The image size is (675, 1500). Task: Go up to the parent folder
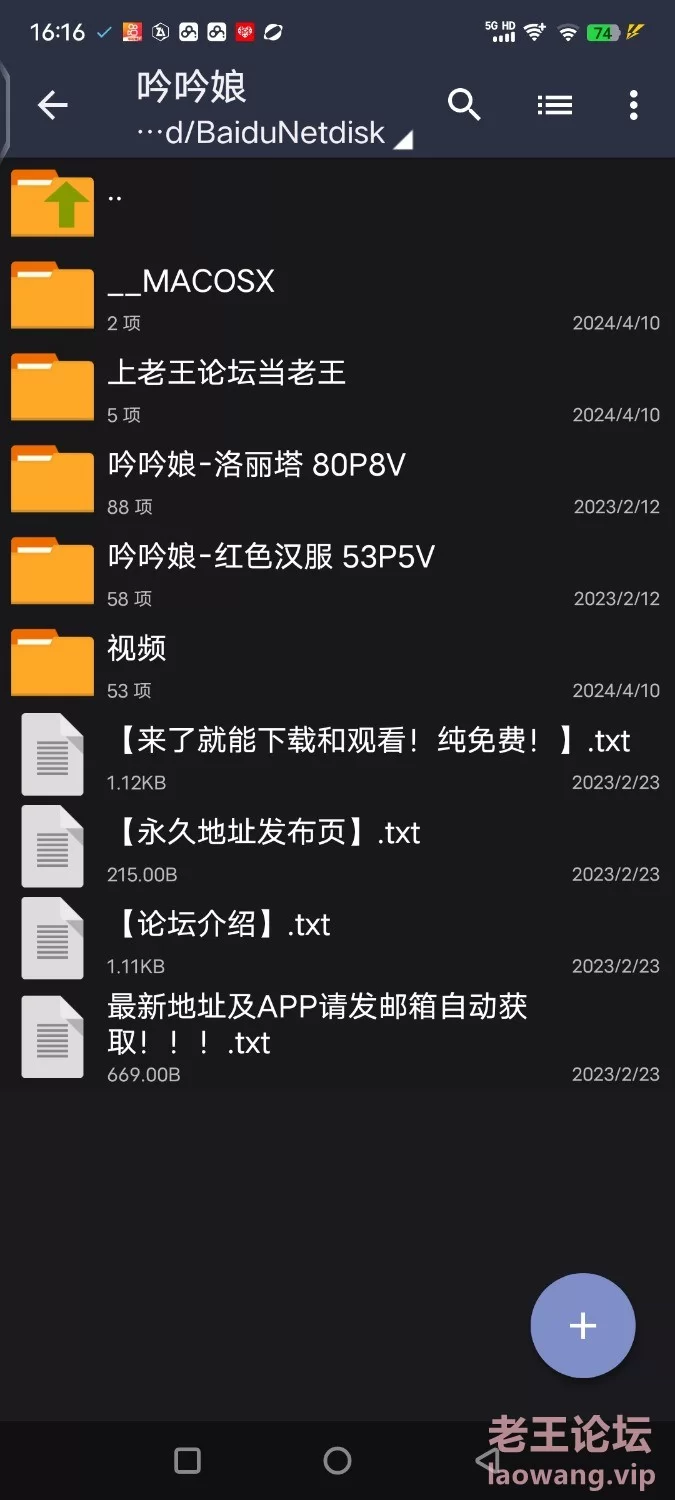click(x=337, y=203)
